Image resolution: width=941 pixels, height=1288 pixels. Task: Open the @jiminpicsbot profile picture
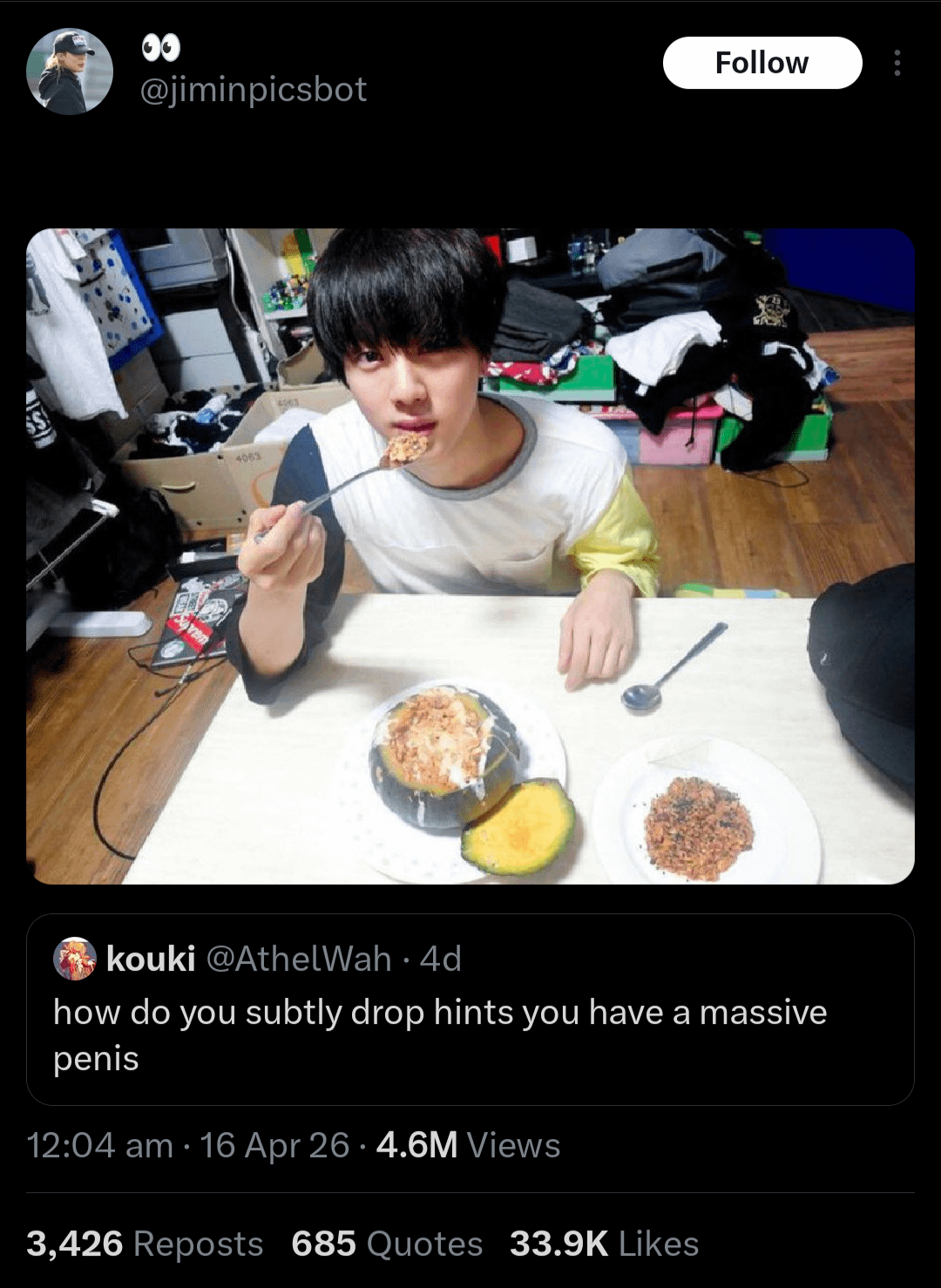(70, 71)
